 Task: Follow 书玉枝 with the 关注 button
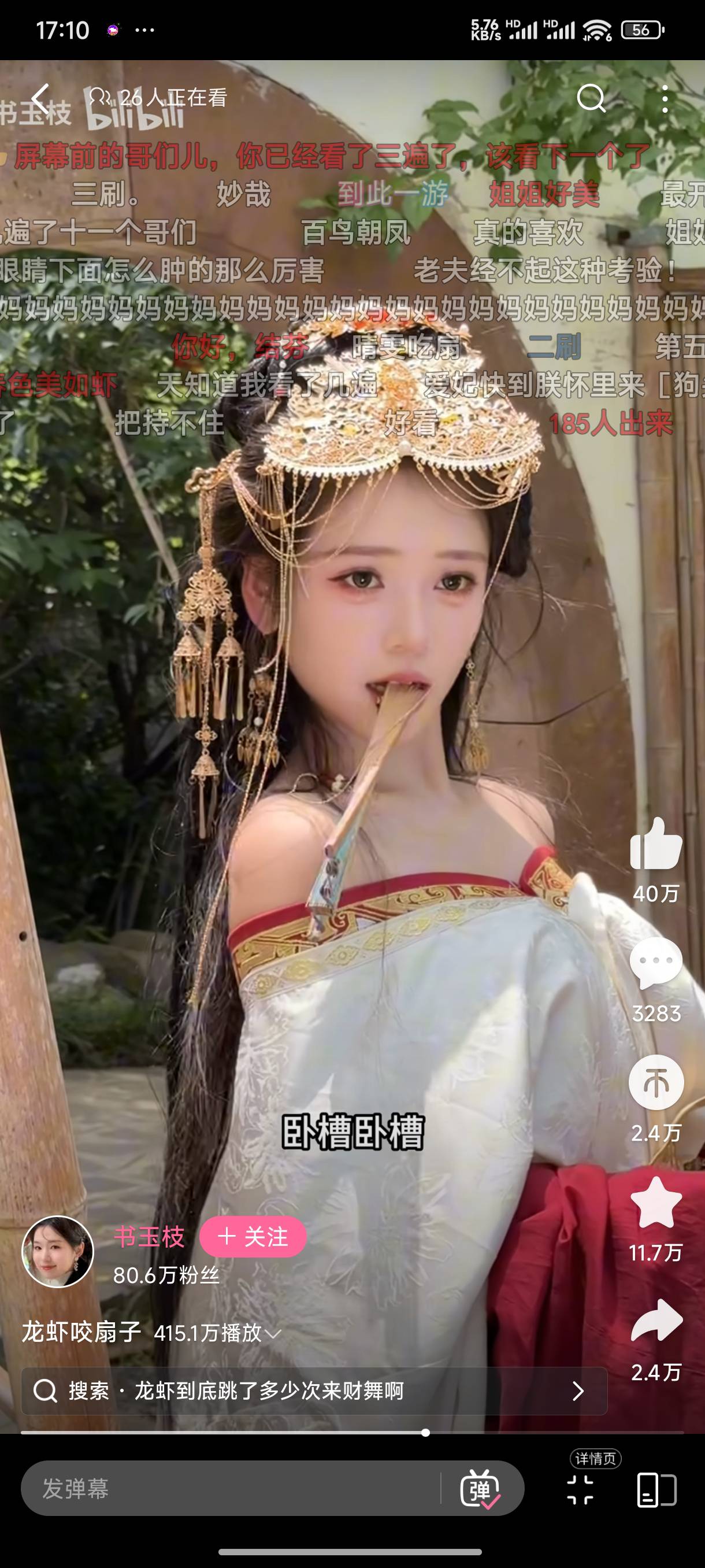click(253, 1237)
